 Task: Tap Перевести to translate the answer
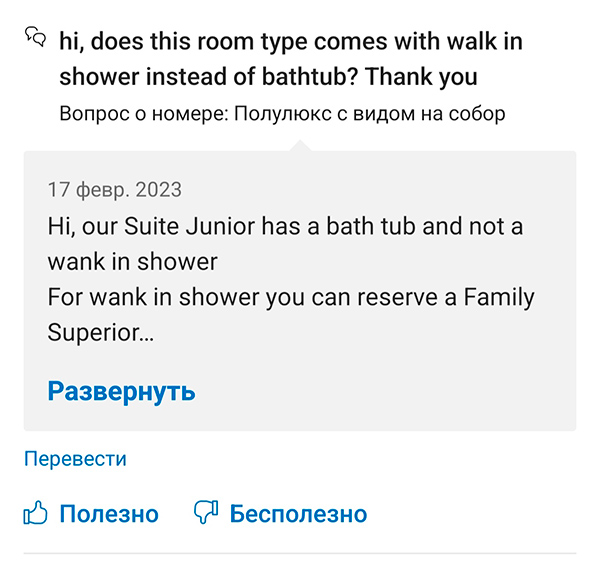75,459
